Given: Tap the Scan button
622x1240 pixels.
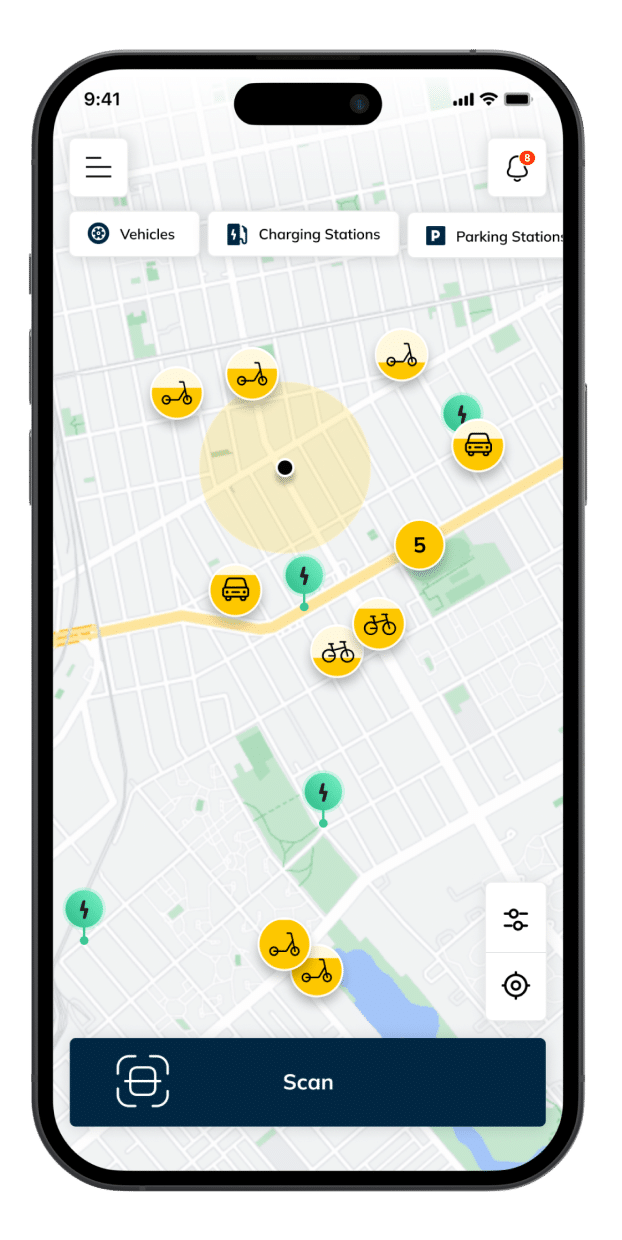Looking at the screenshot, I should tap(307, 1082).
